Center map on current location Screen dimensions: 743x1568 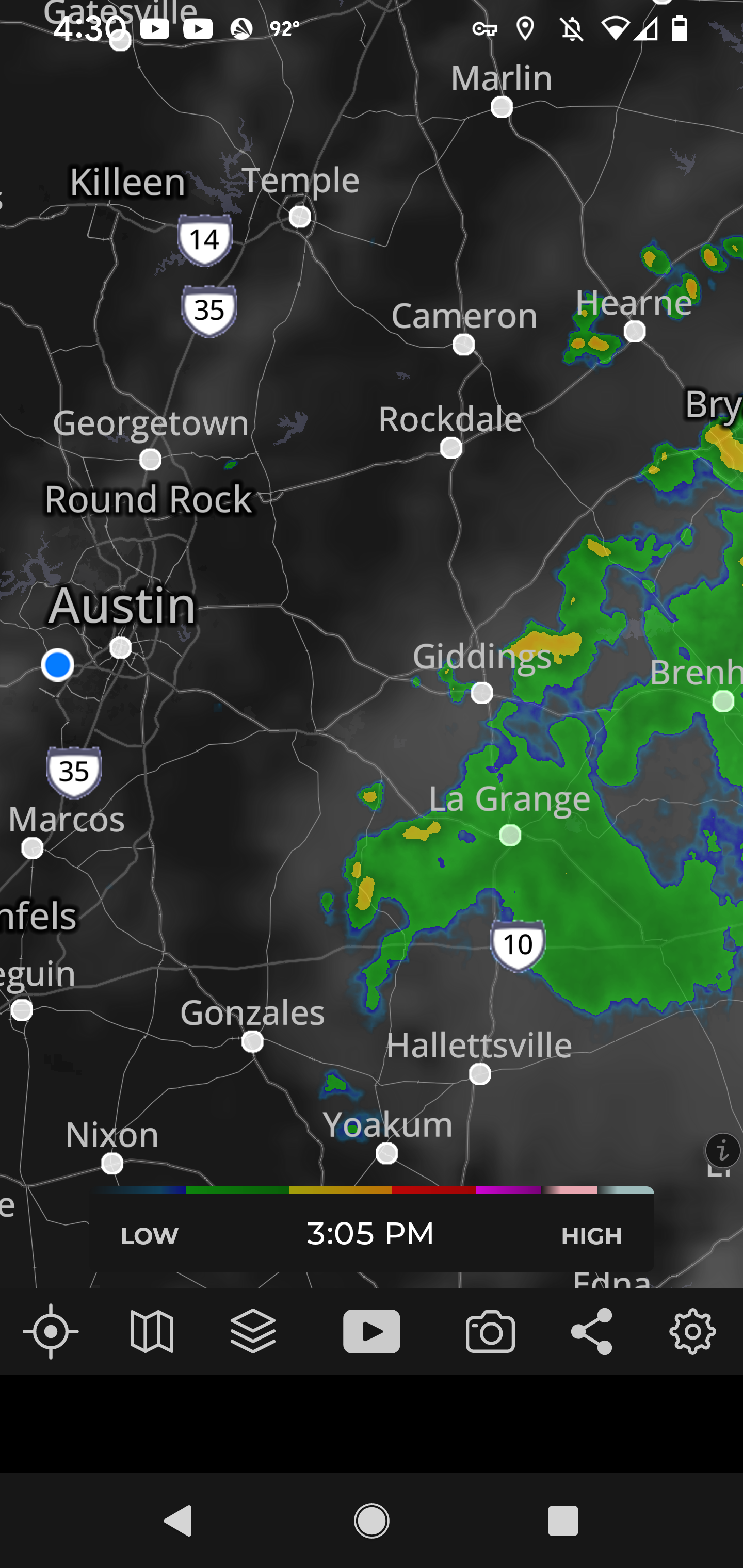51,1331
